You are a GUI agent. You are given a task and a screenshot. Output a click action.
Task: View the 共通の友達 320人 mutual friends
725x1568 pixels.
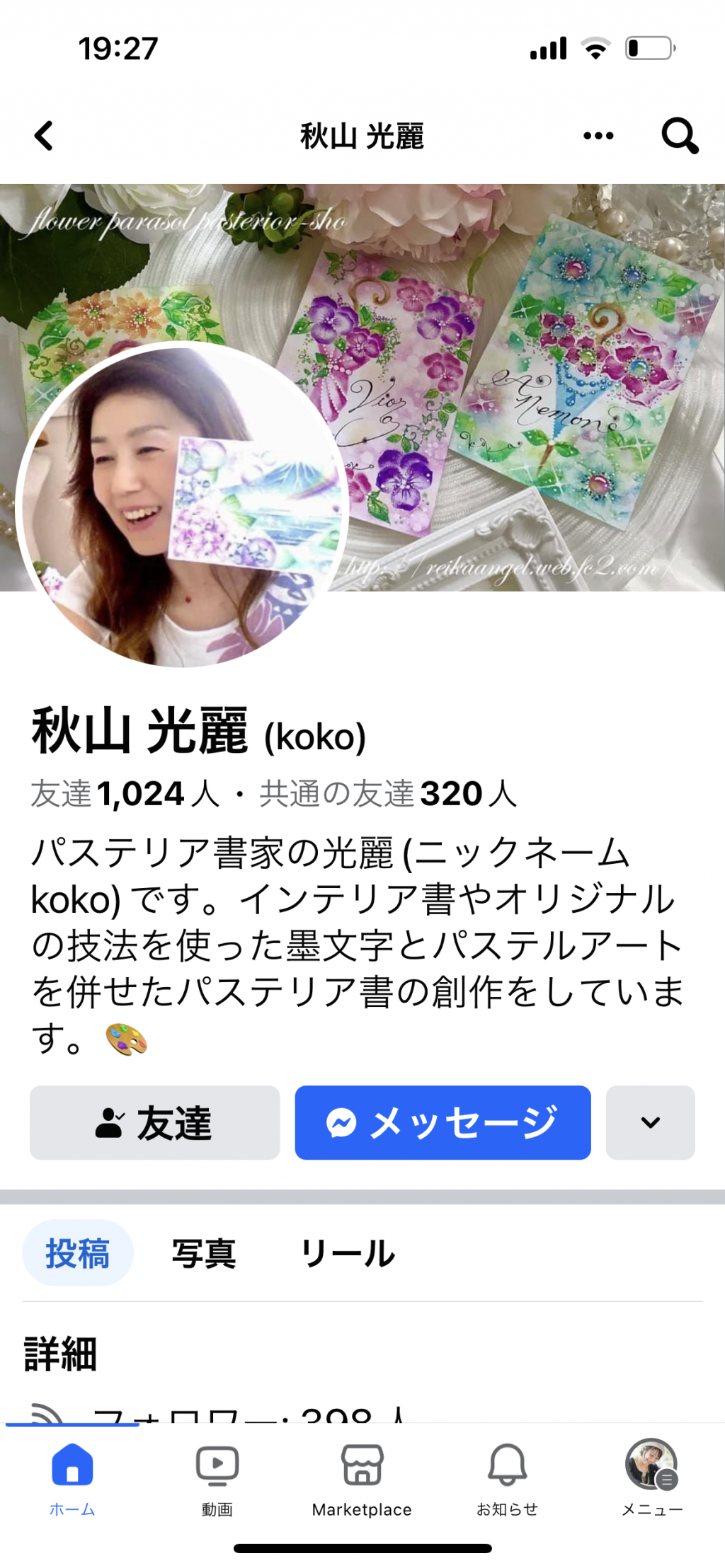(x=388, y=793)
